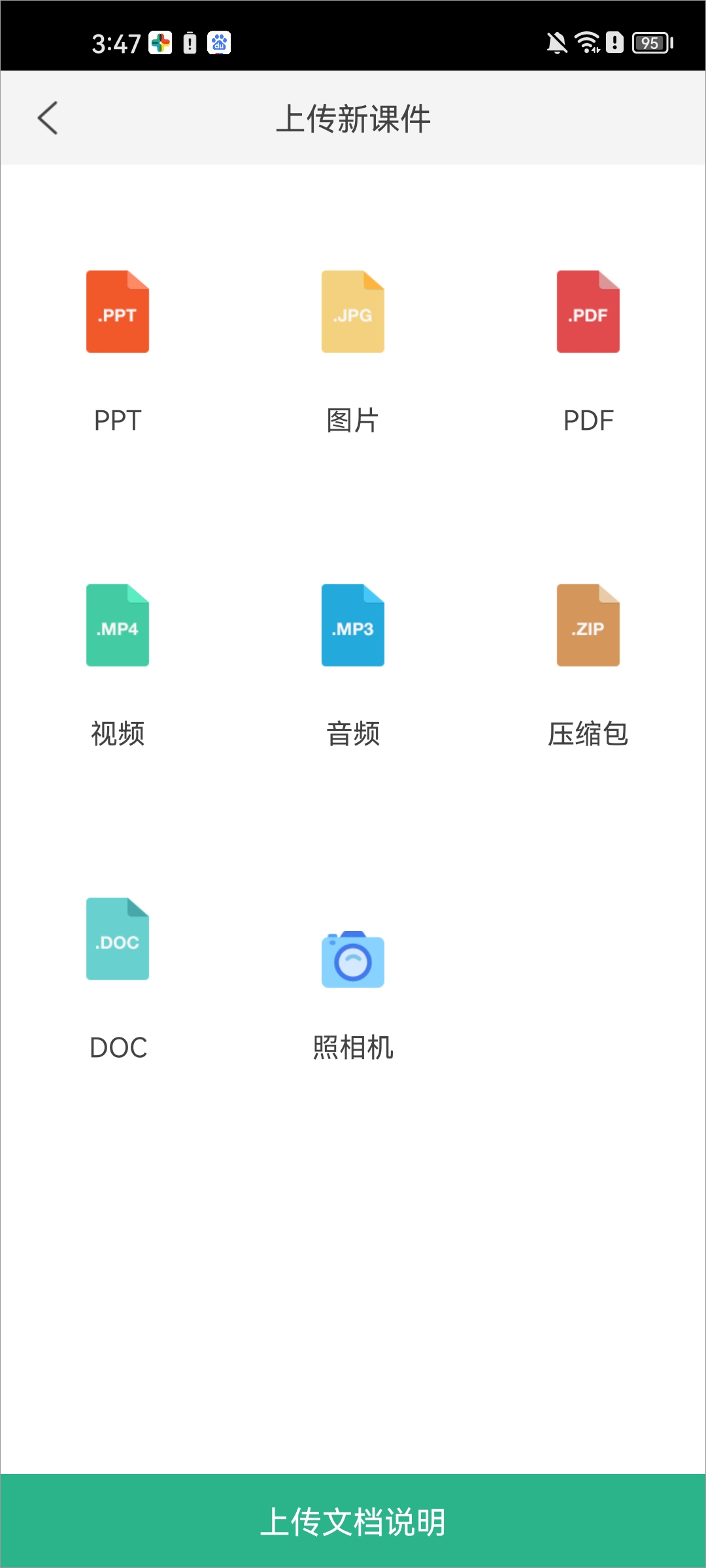
Task: Open the JPG image upload option
Action: pos(353,312)
